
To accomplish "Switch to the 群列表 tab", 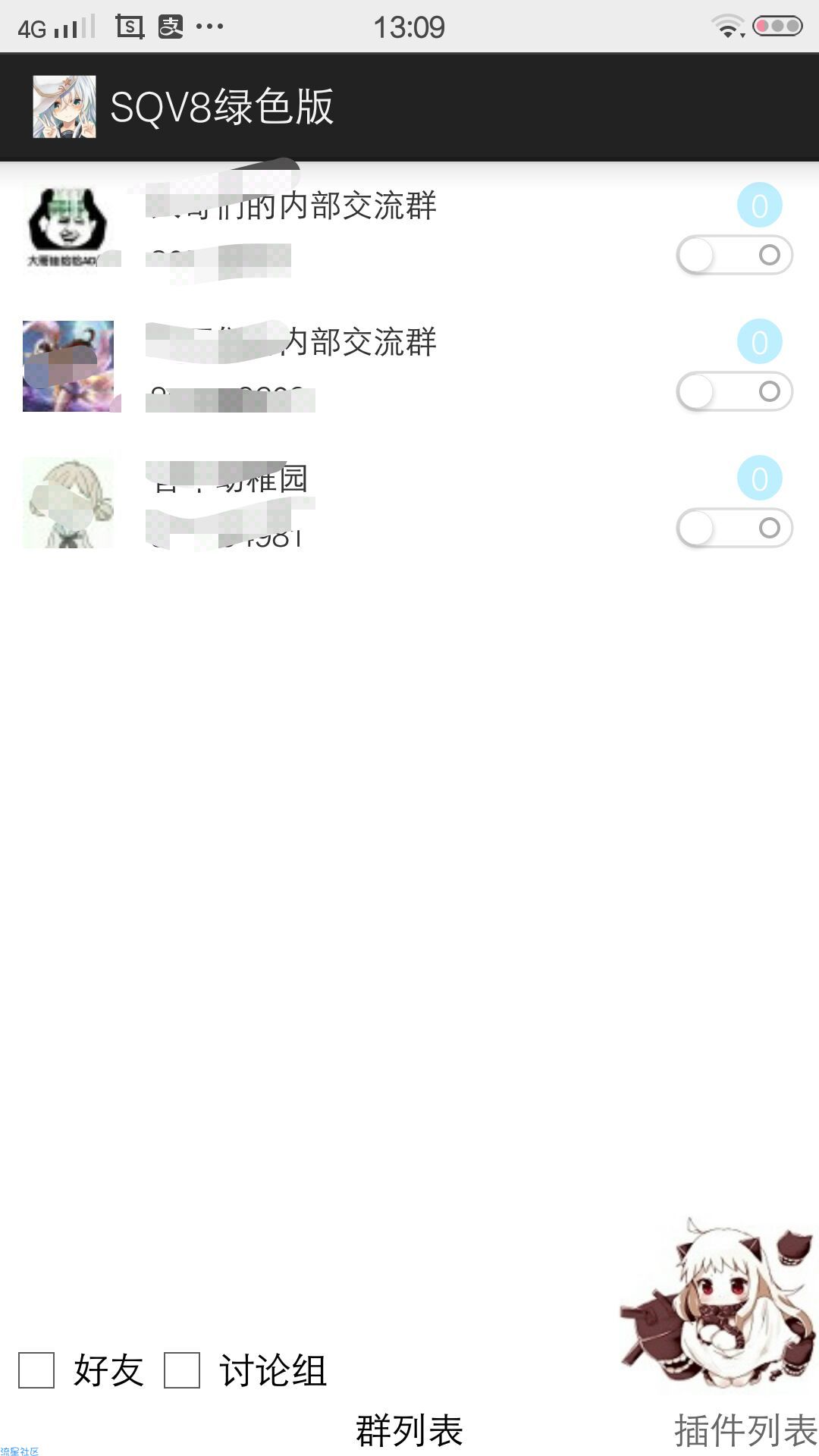I will [409, 1430].
